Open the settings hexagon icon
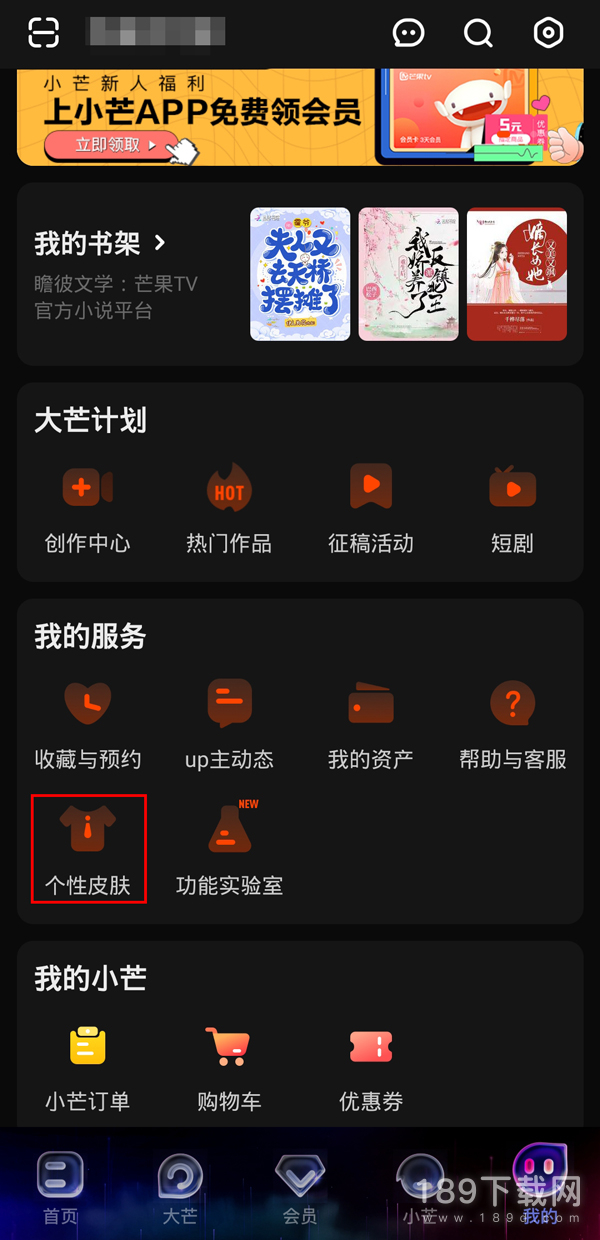 pyautogui.click(x=548, y=33)
